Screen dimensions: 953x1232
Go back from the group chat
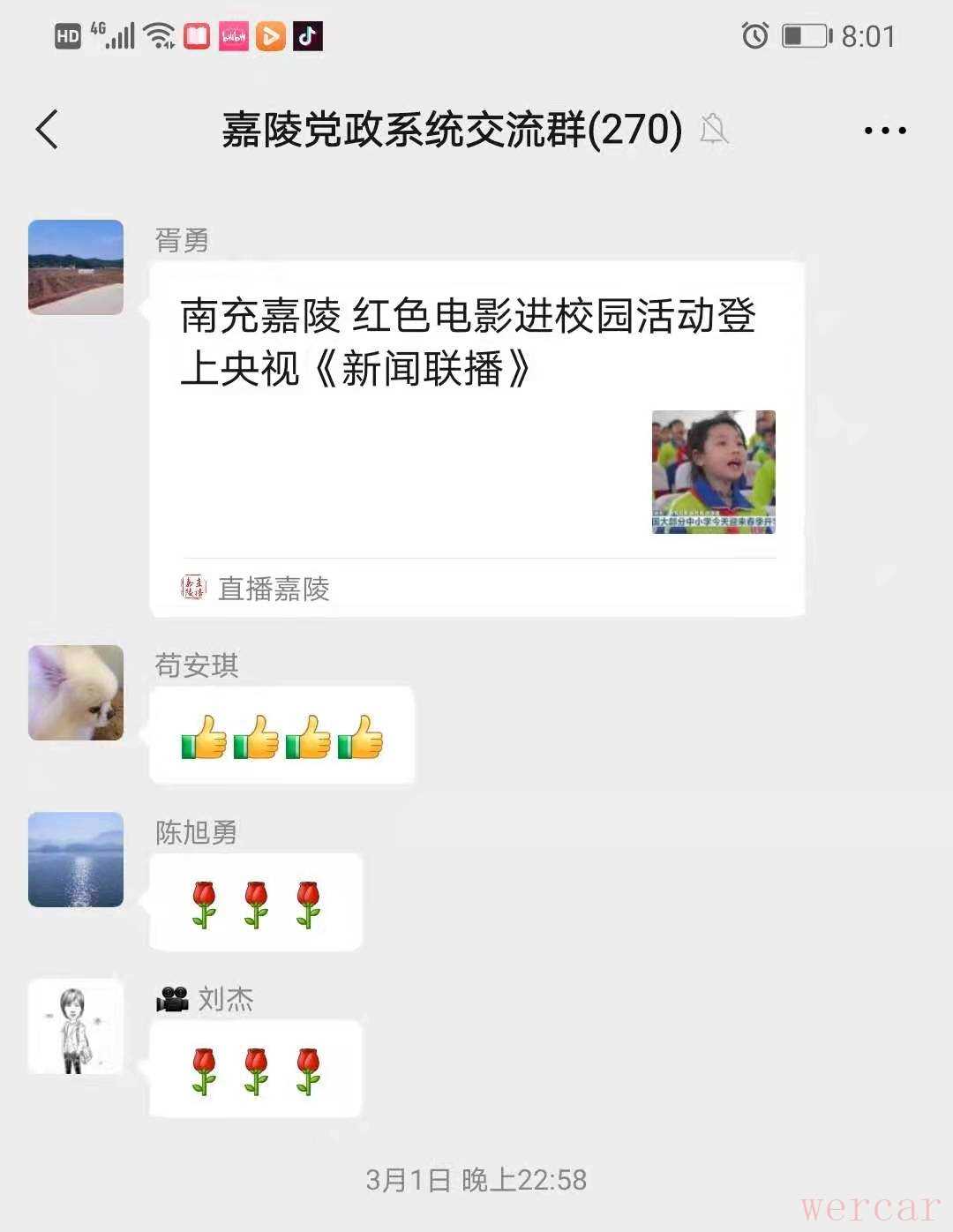48,130
